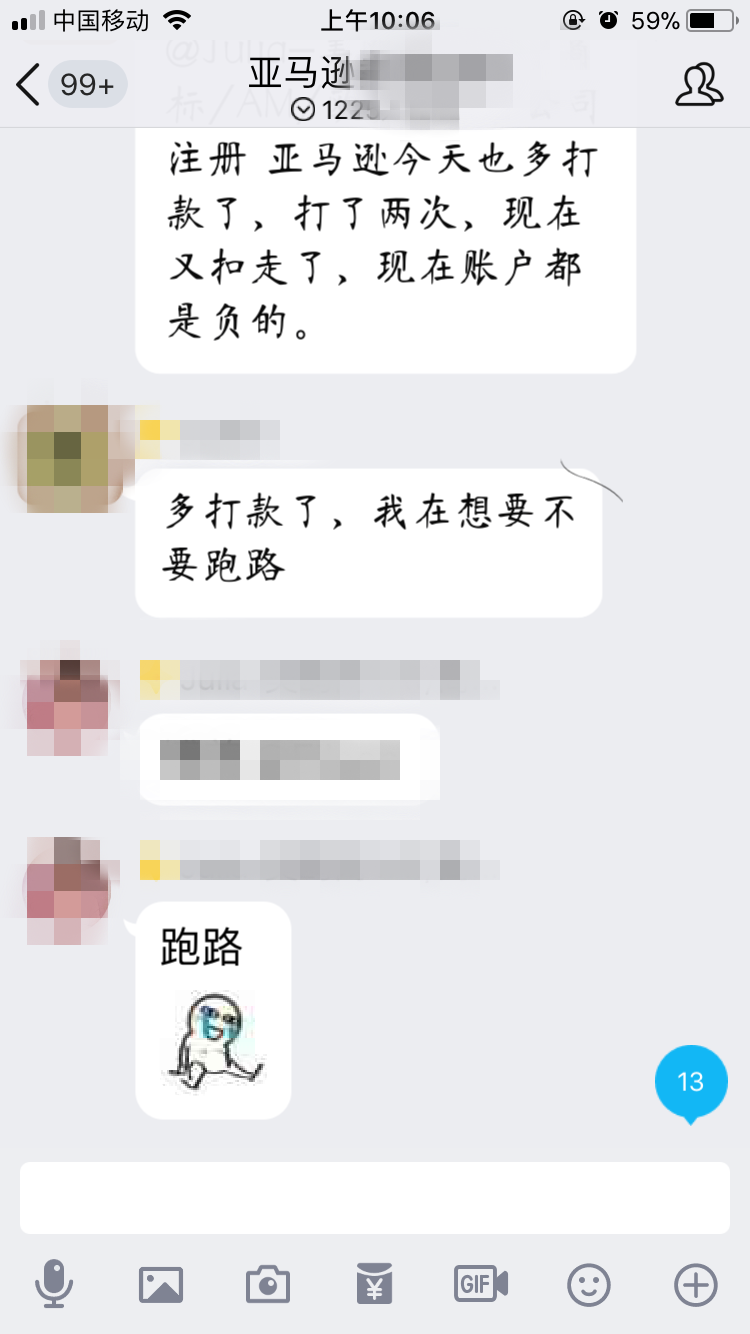The image size is (750, 1334).
Task: Open the camera to take a photo
Action: (x=267, y=1283)
